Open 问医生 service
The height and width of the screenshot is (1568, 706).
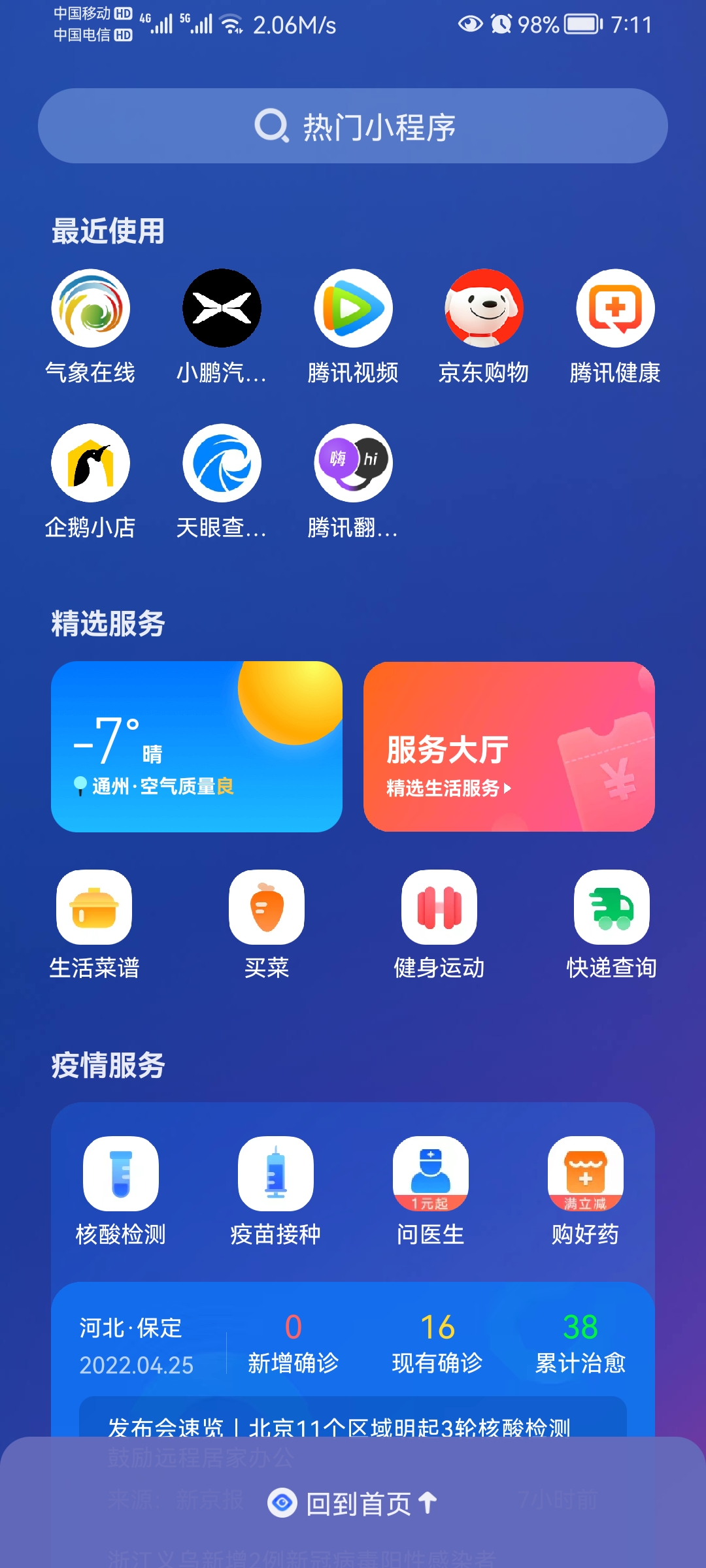click(430, 1174)
